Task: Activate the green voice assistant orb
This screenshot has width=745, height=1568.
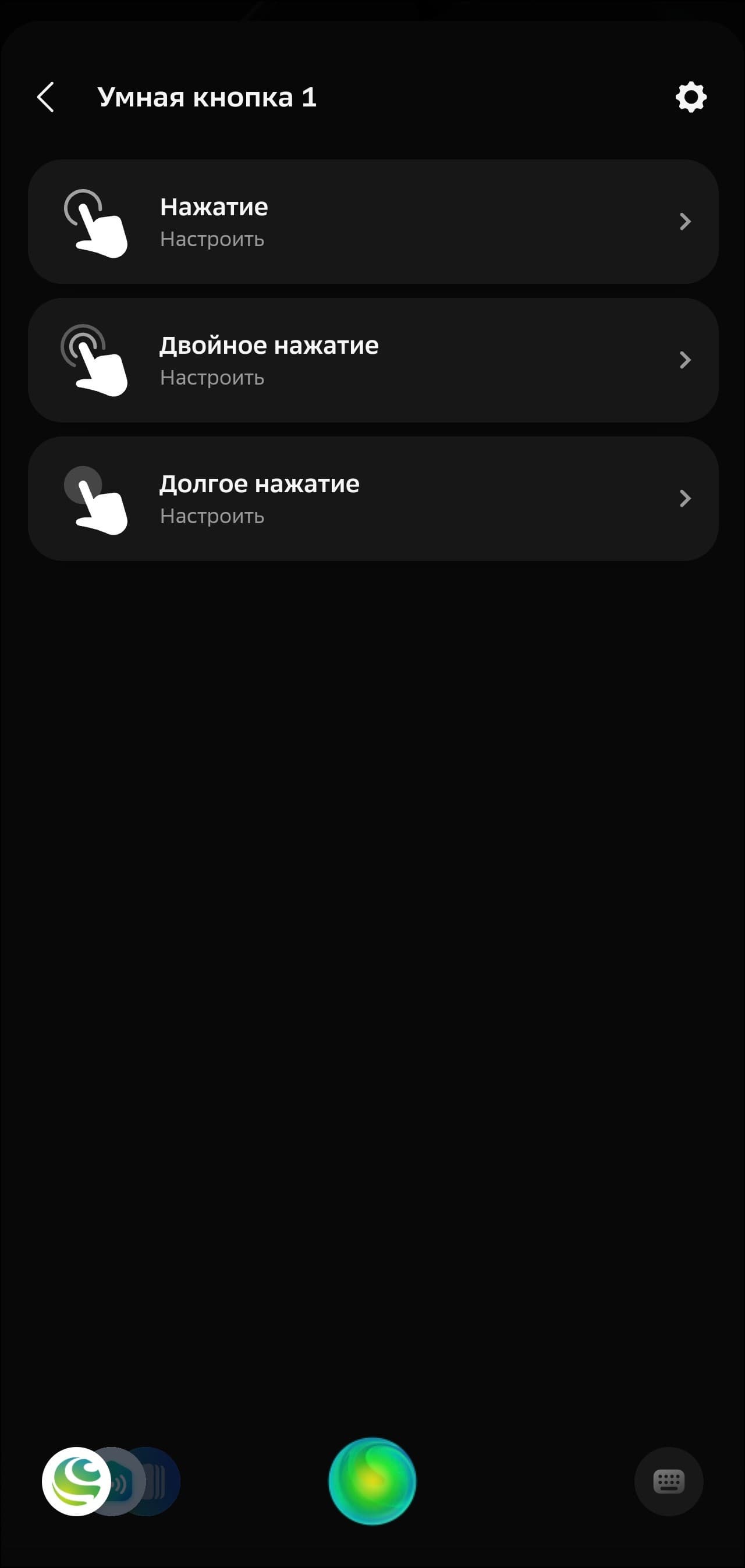Action: pyautogui.click(x=372, y=1481)
